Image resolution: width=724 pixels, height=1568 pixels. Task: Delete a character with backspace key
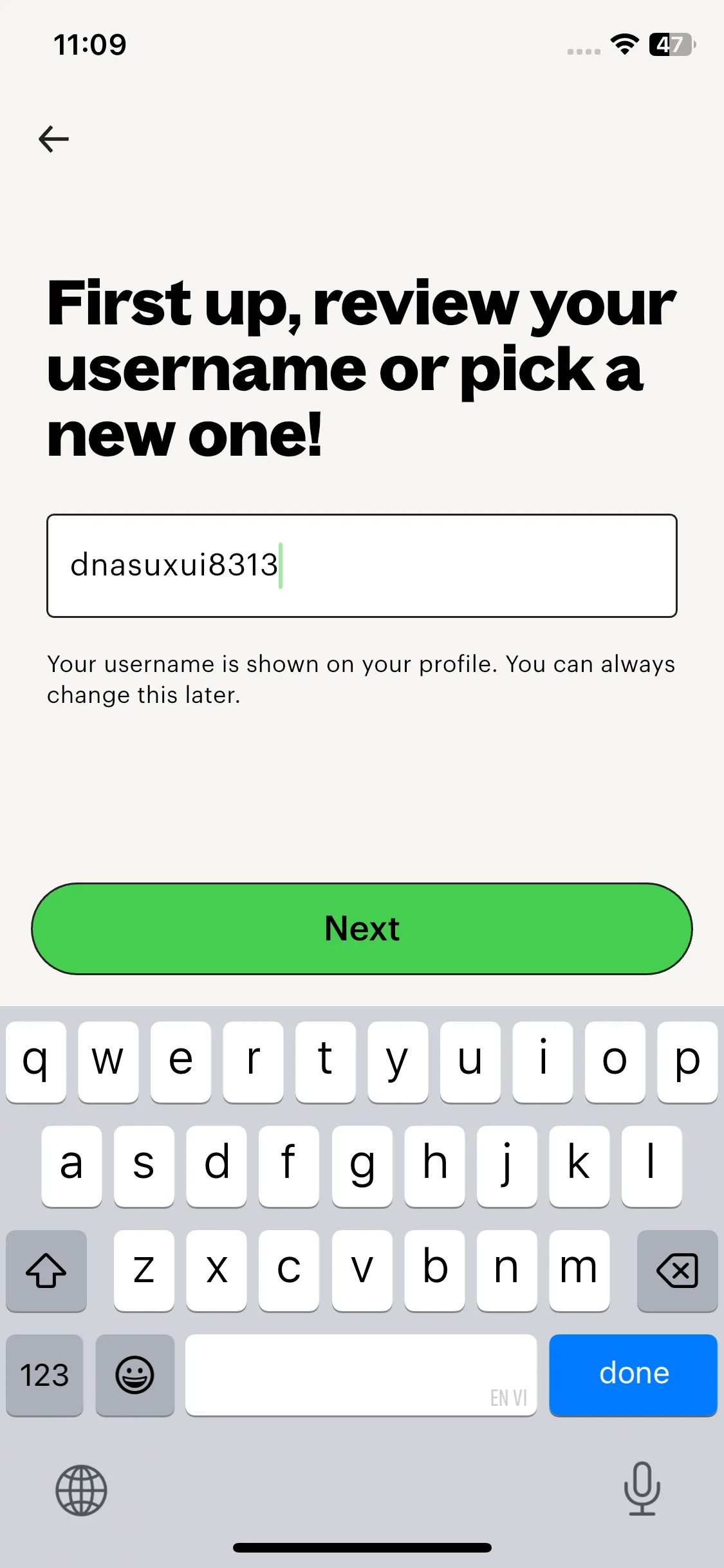[x=676, y=1270]
